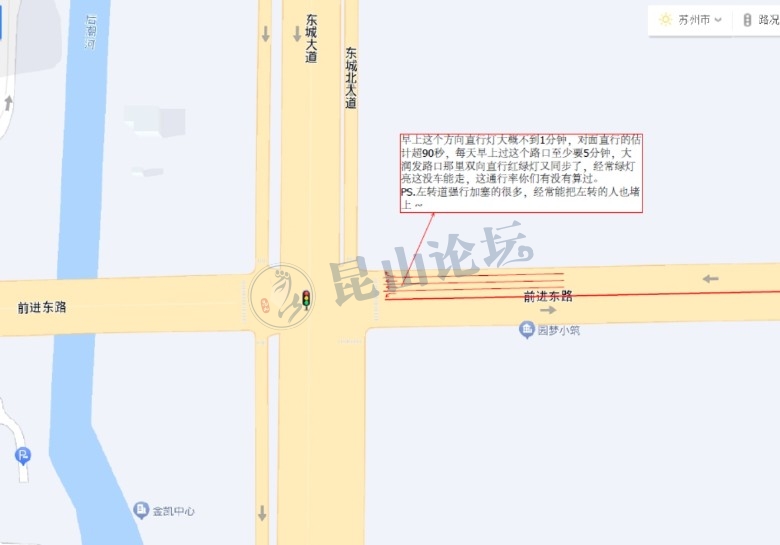Select the 园梦小筑 map marker
The width and height of the screenshot is (780, 545).
(527, 329)
